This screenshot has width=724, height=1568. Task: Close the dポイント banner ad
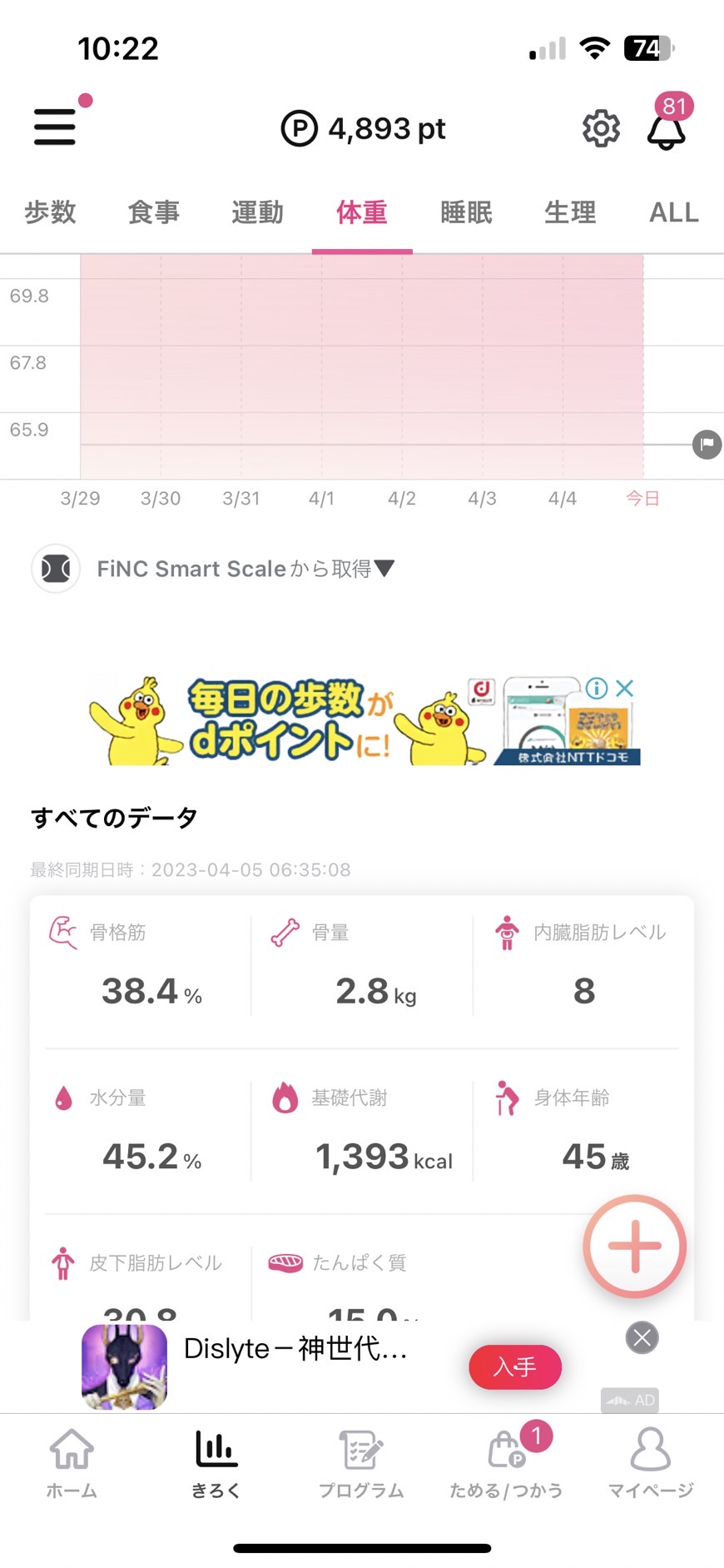(625, 688)
